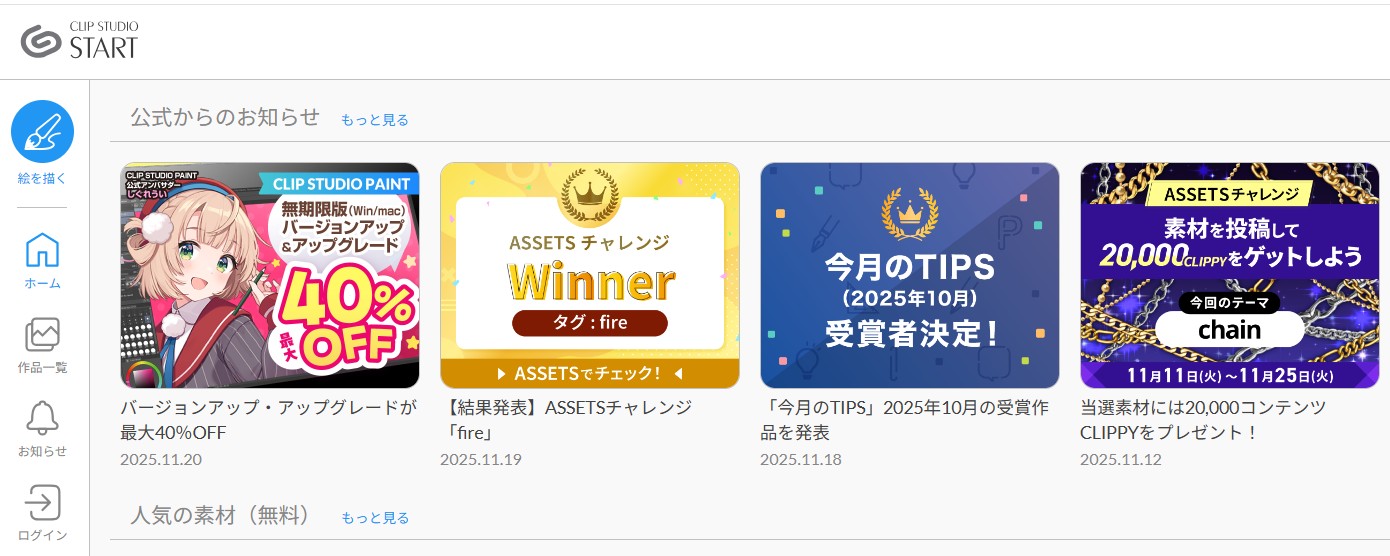
Task: Switch to the ホーム (Home) tab
Action: coord(42,258)
